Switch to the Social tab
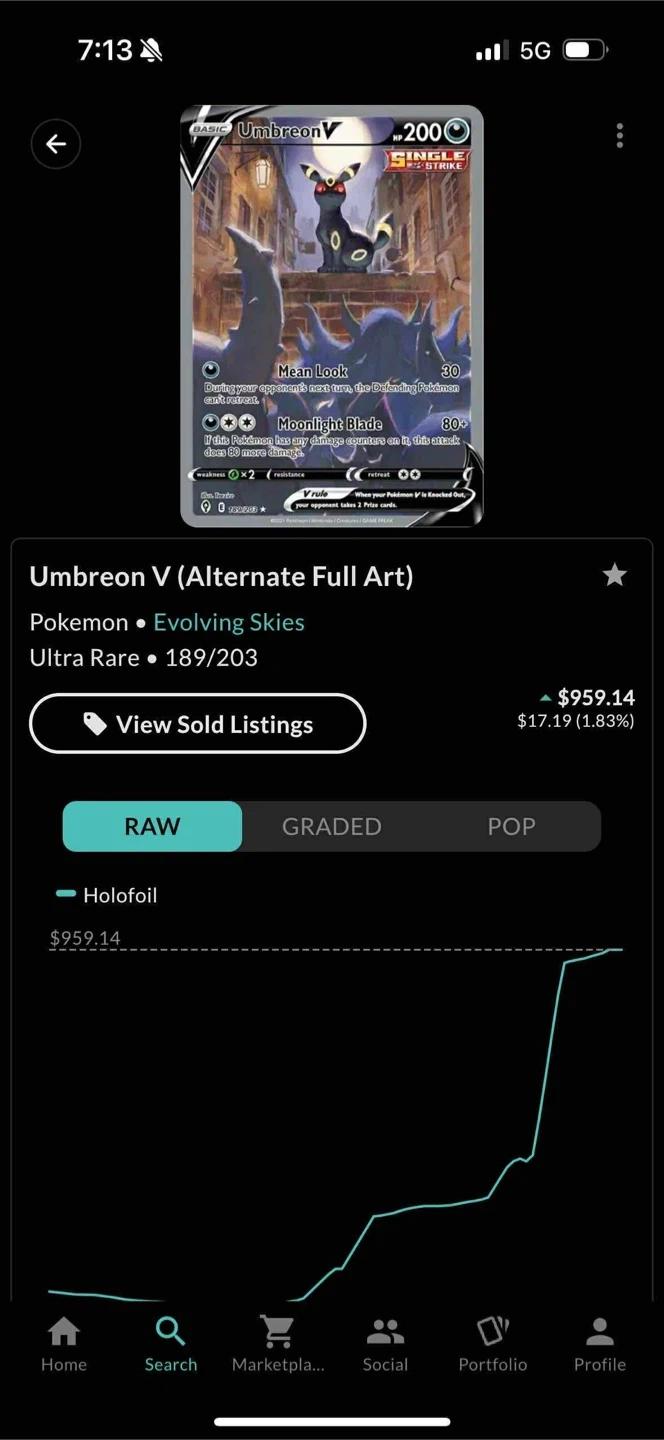The image size is (664, 1440). click(x=385, y=1343)
